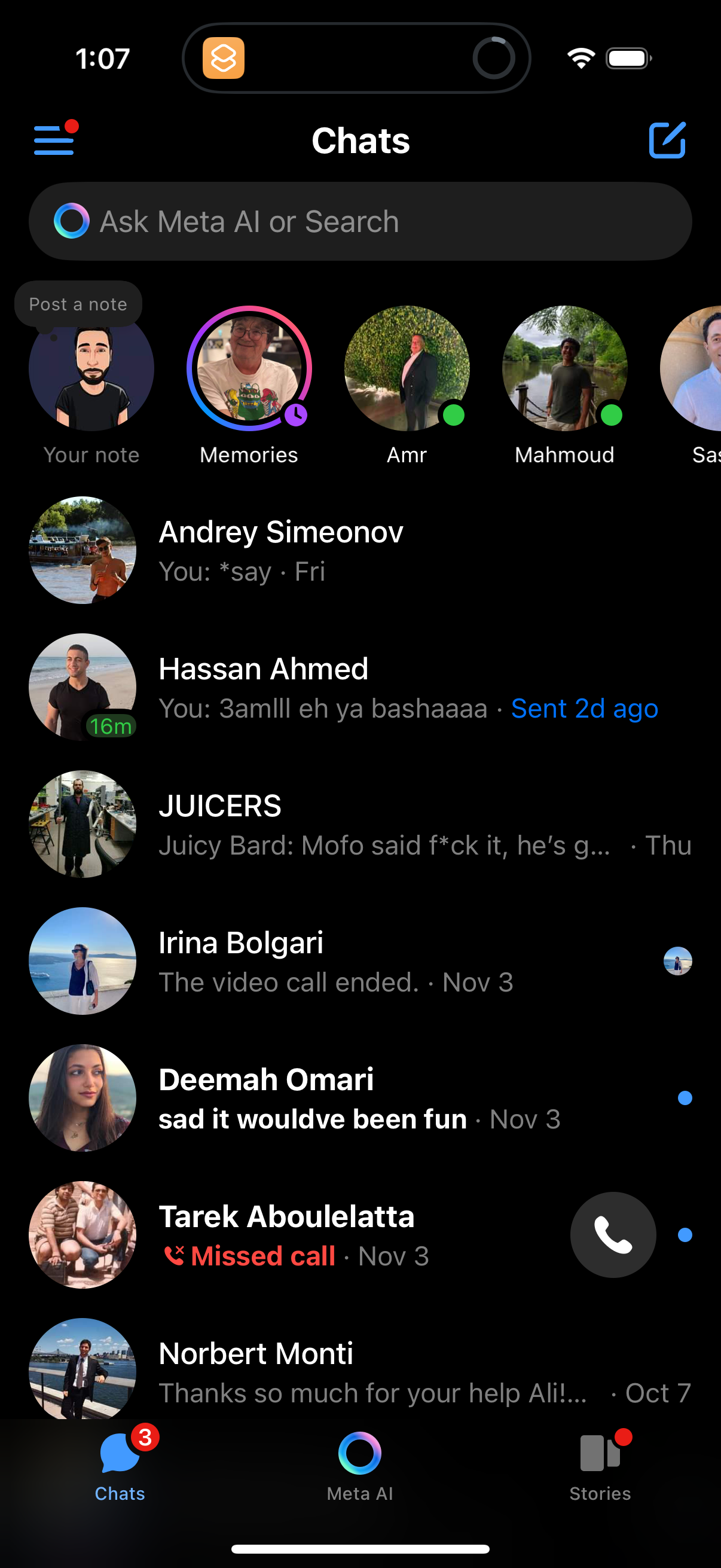Open the chat with Andrey Simeonov
This screenshot has width=721, height=1568.
pyautogui.click(x=304, y=548)
